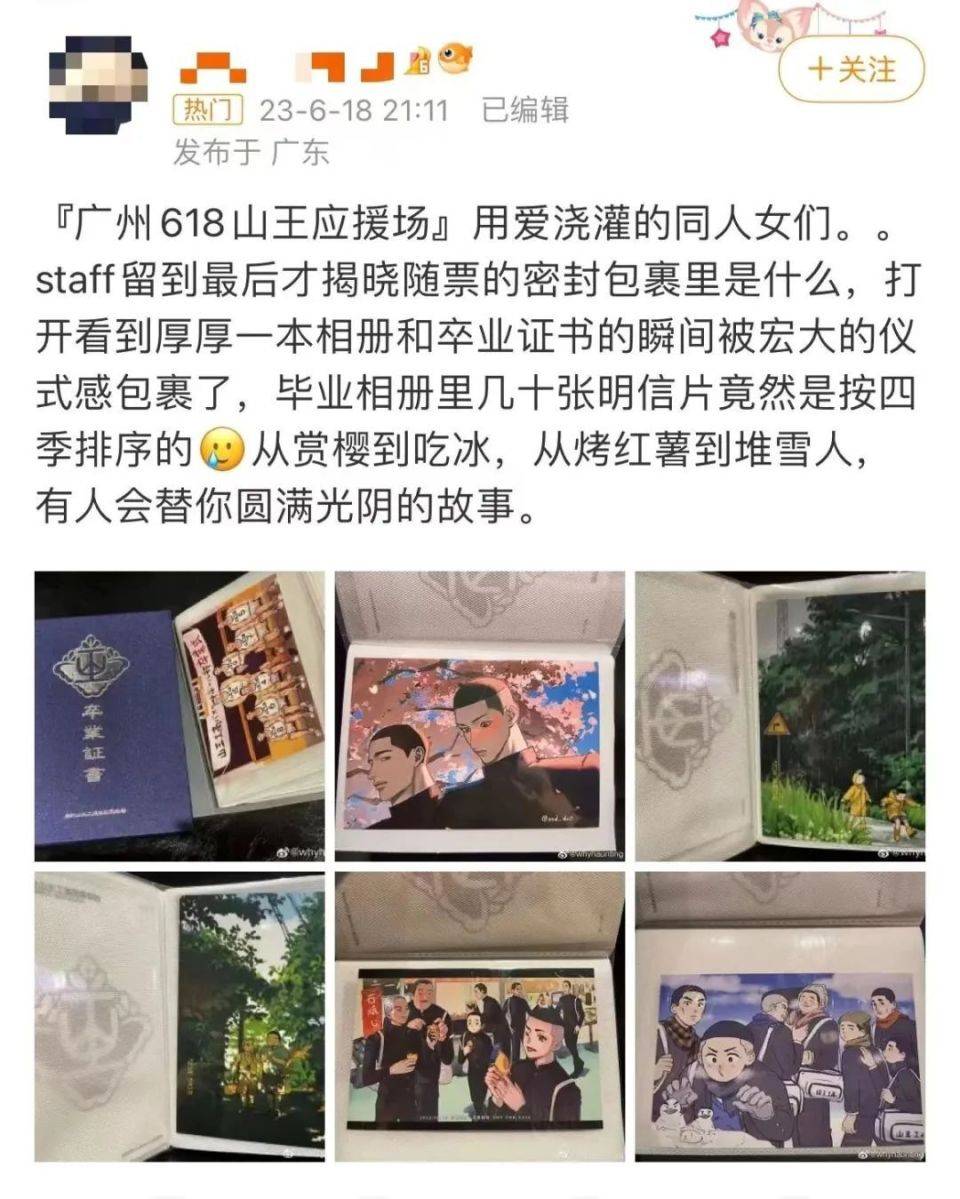Open the green trees postcard photo
Image resolution: width=960 pixels, height=1199 pixels.
click(180, 1017)
